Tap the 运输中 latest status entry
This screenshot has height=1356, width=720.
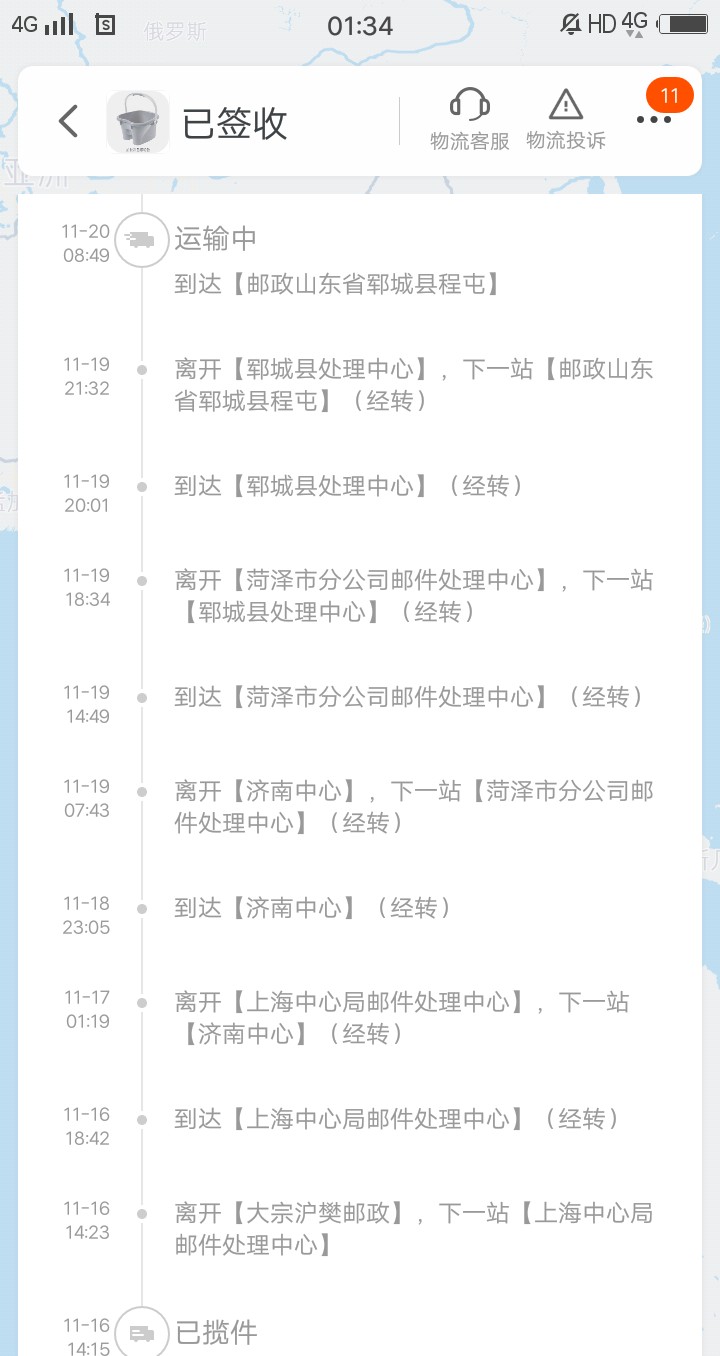pyautogui.click(x=216, y=239)
